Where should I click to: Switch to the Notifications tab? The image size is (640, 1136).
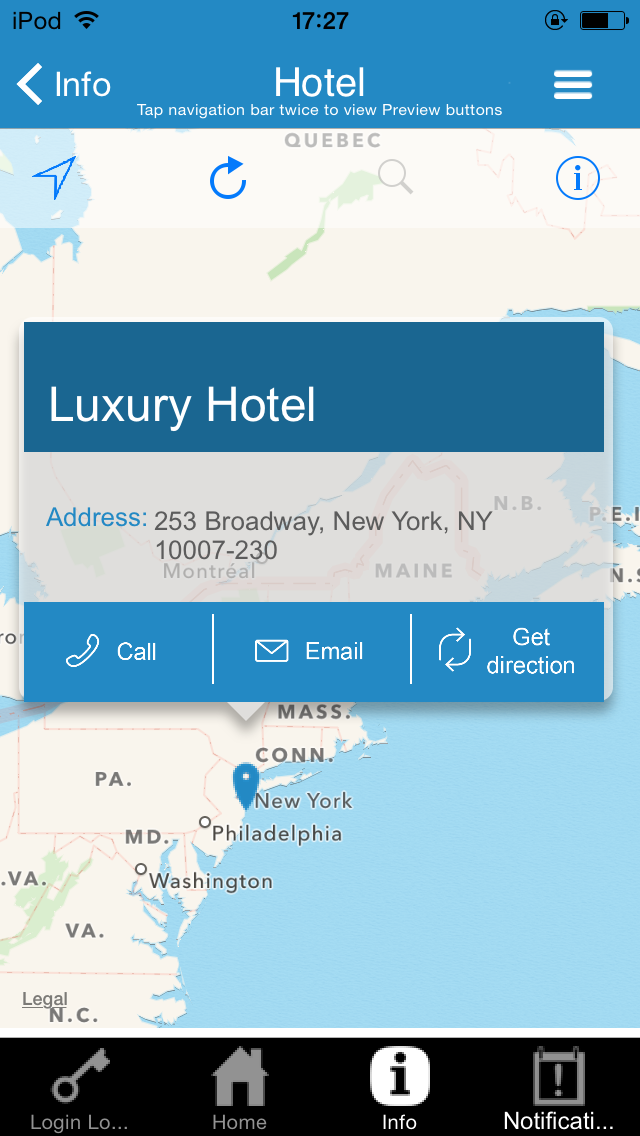559,1088
